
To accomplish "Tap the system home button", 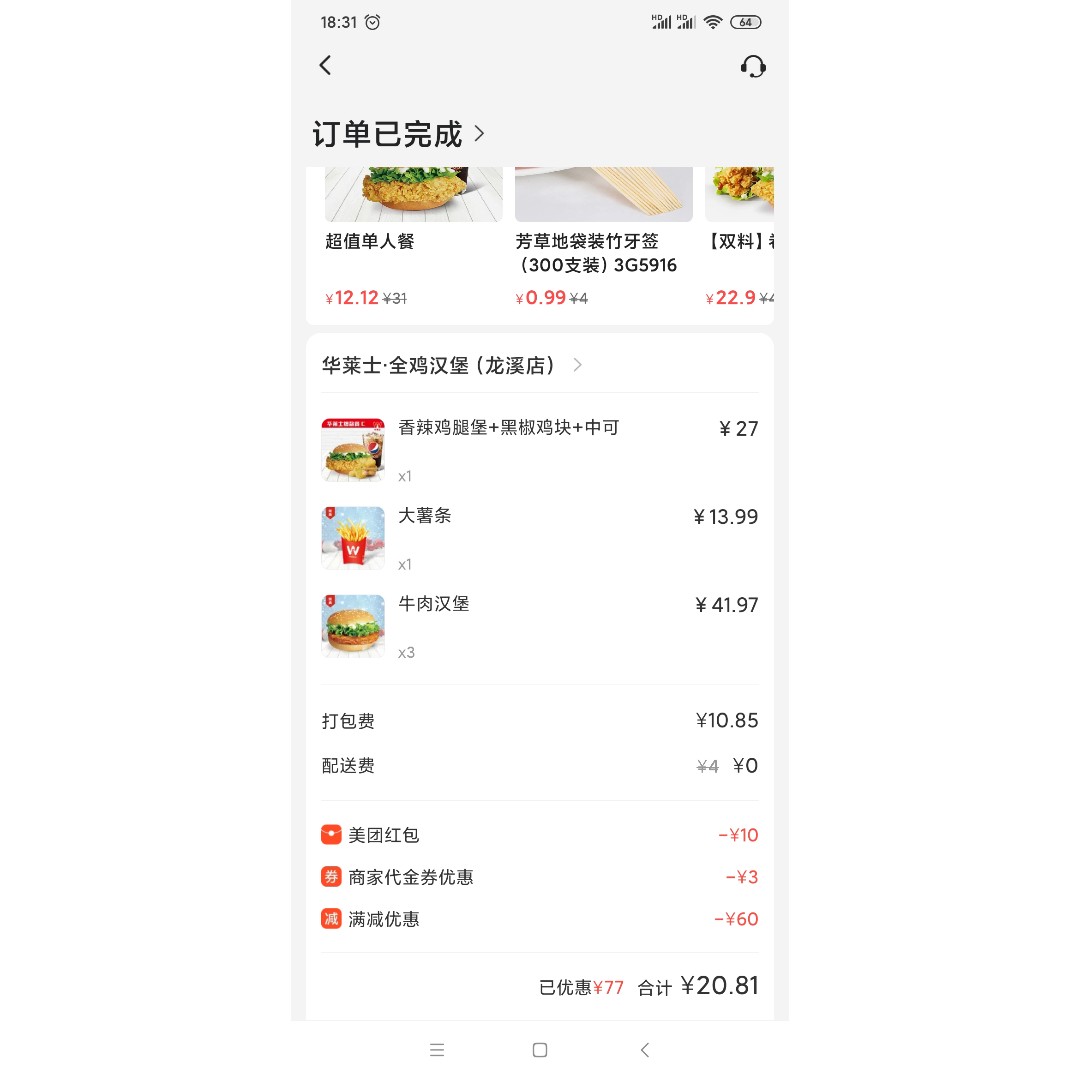I will point(540,1050).
